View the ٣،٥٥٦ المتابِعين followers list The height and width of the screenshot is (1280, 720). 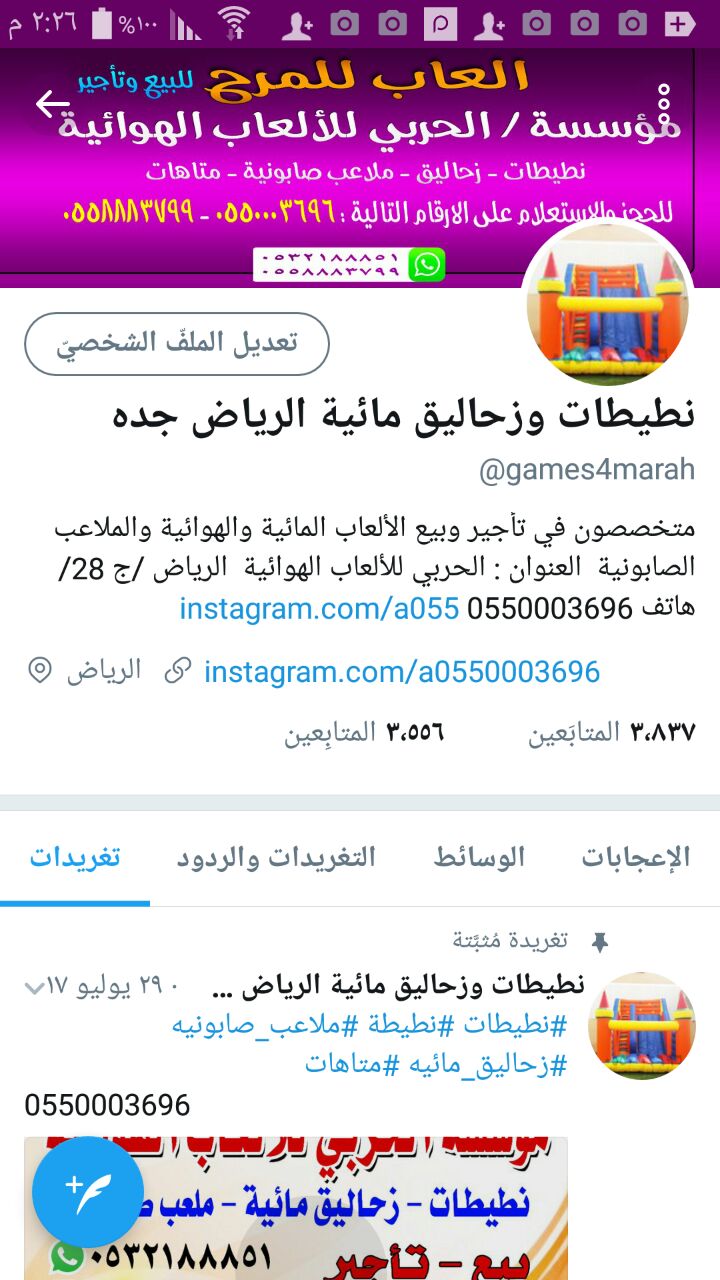(364, 733)
